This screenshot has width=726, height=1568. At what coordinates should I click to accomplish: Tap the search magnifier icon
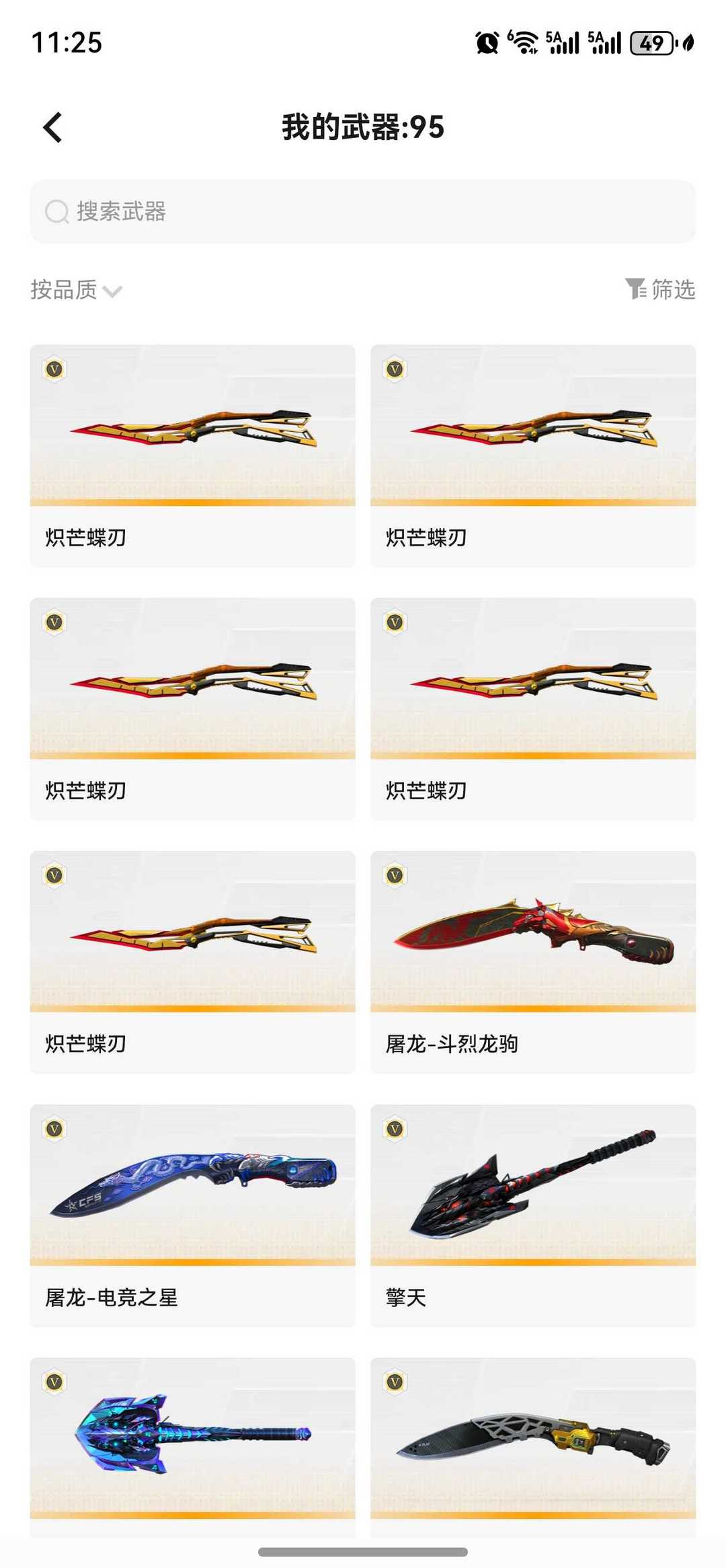click(57, 212)
